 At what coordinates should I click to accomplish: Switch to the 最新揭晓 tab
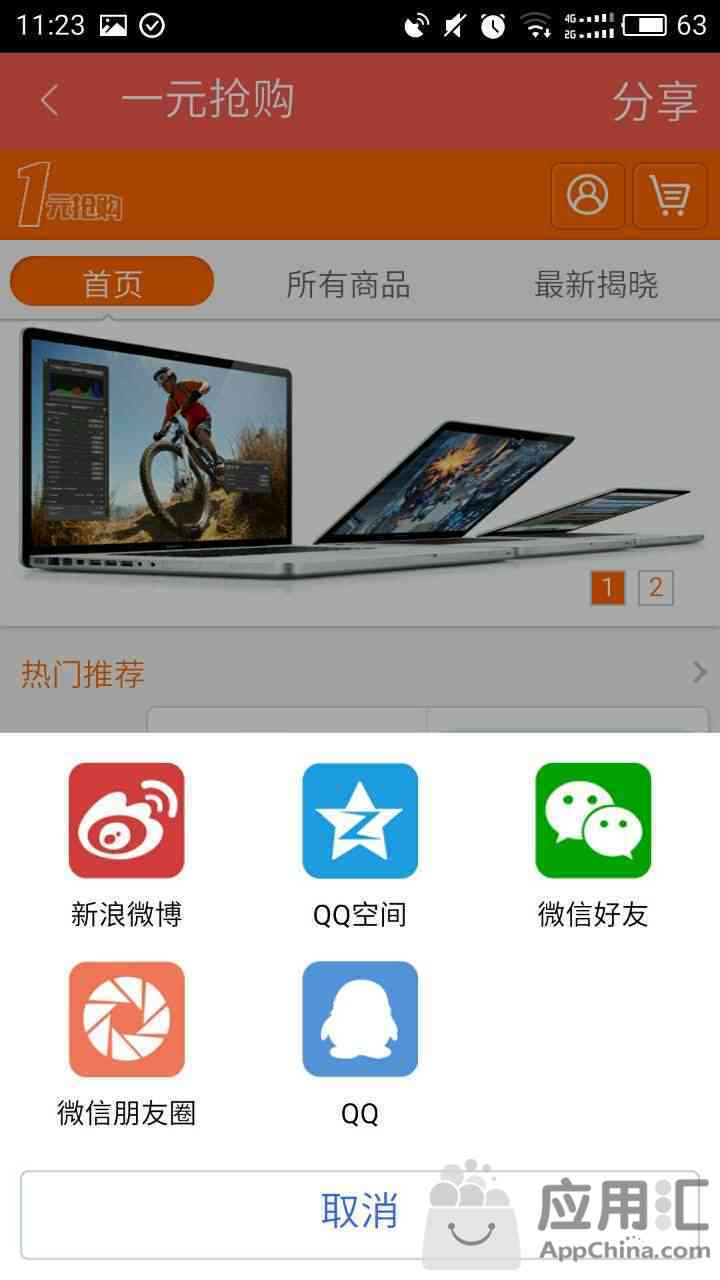pyautogui.click(x=596, y=285)
